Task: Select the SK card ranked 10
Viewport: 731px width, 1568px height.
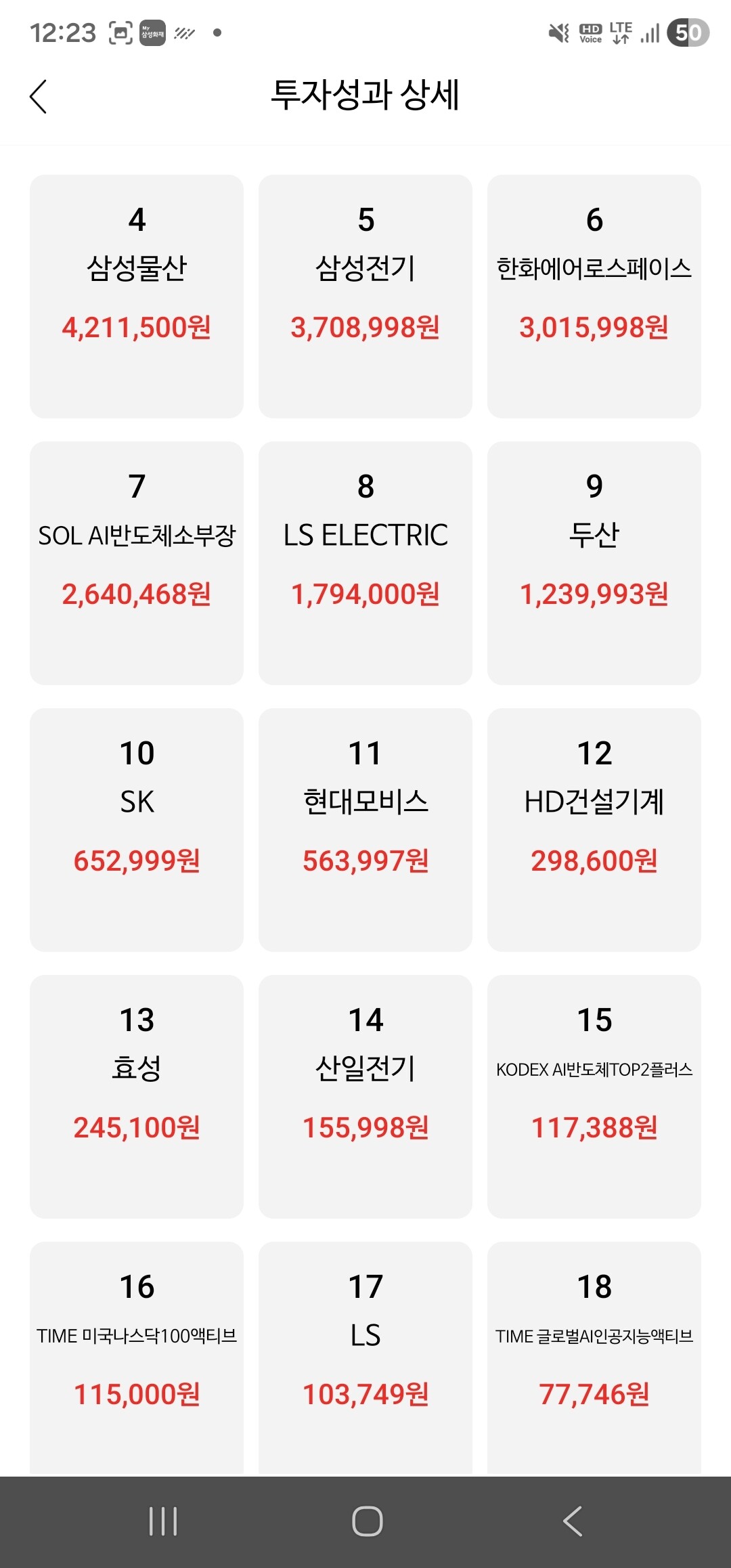Action: 137,830
